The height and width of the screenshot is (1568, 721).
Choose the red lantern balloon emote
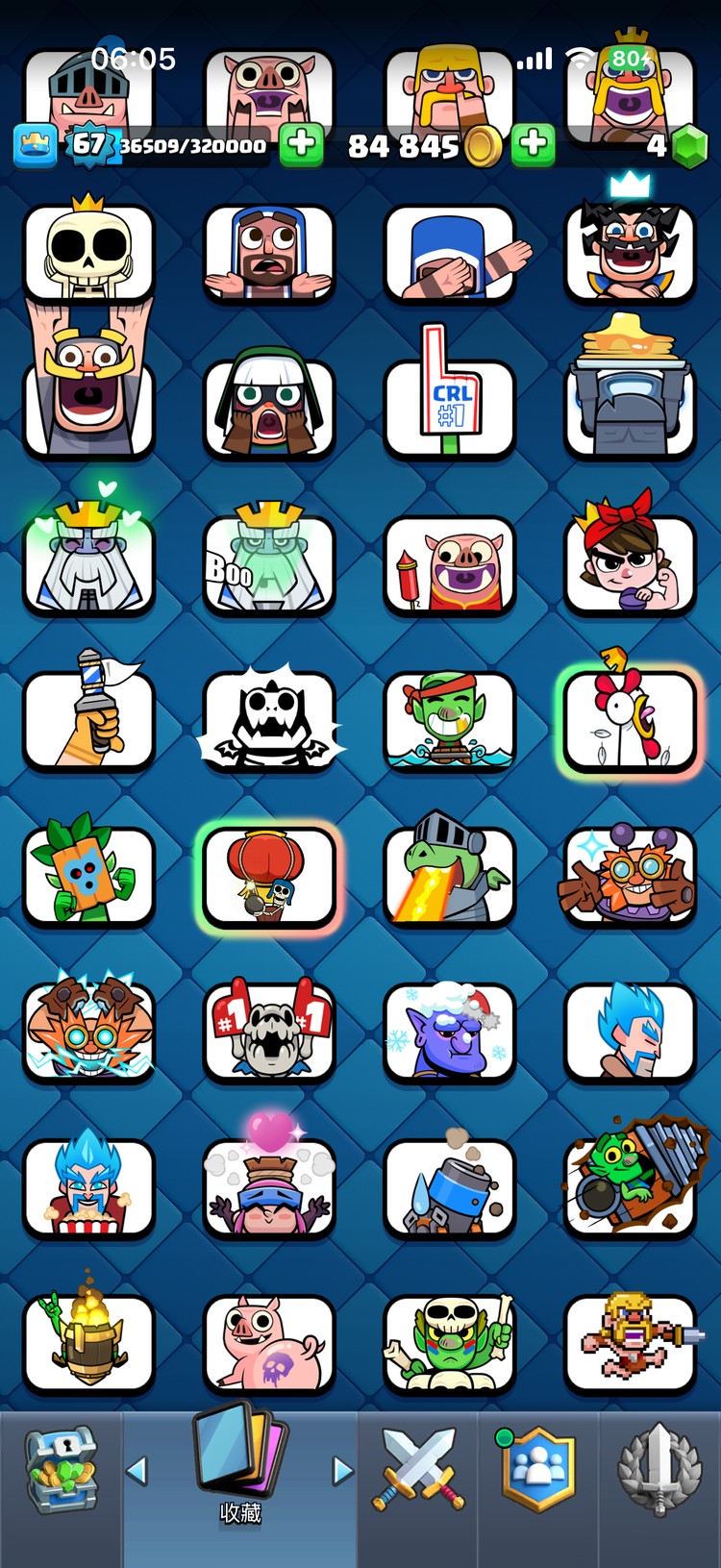click(x=269, y=876)
